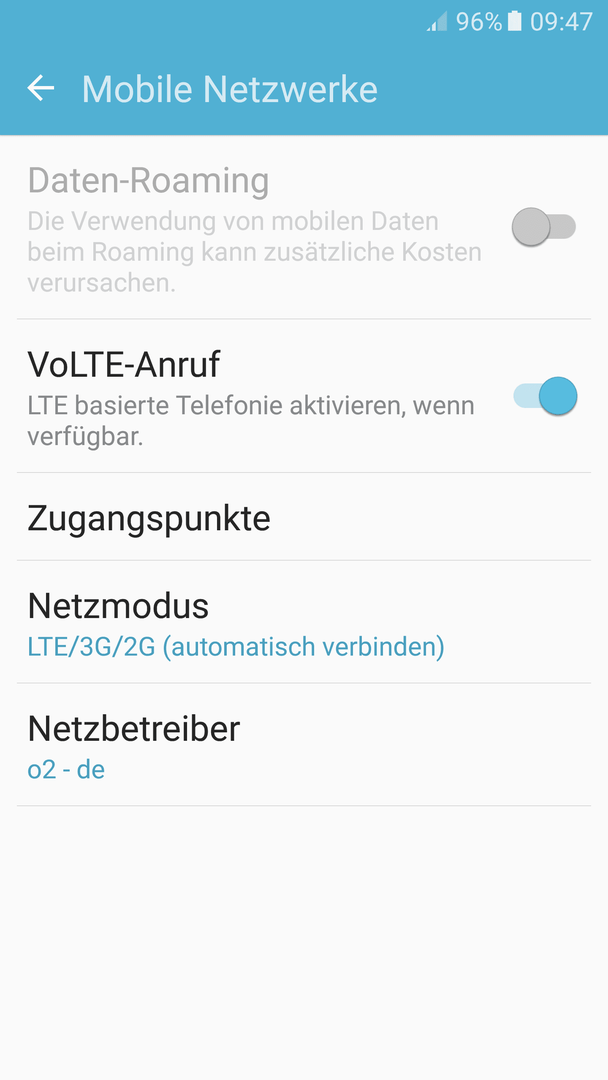Open the Netzmodus selection
608x1080 pixels.
[x=304, y=623]
